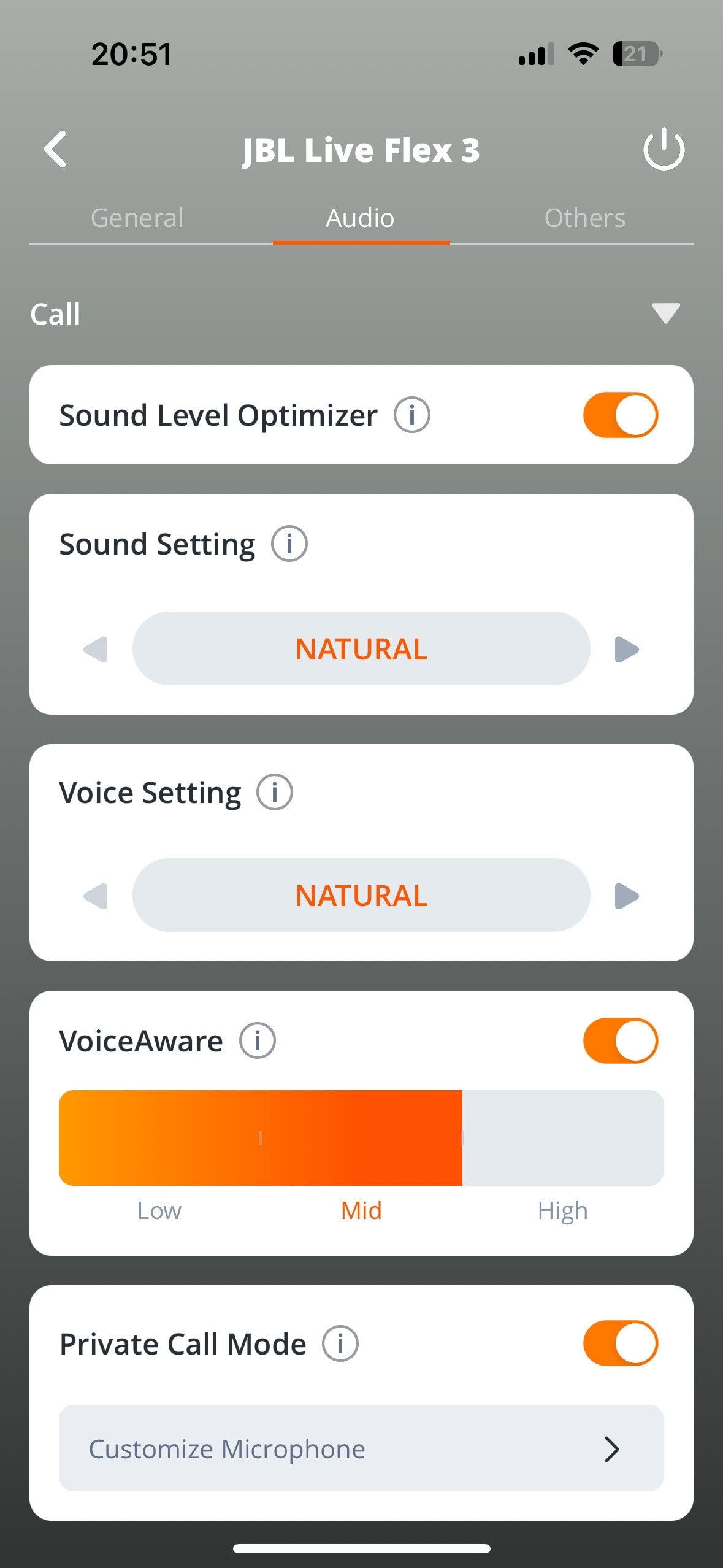Open Customize Microphone

coord(361,1449)
